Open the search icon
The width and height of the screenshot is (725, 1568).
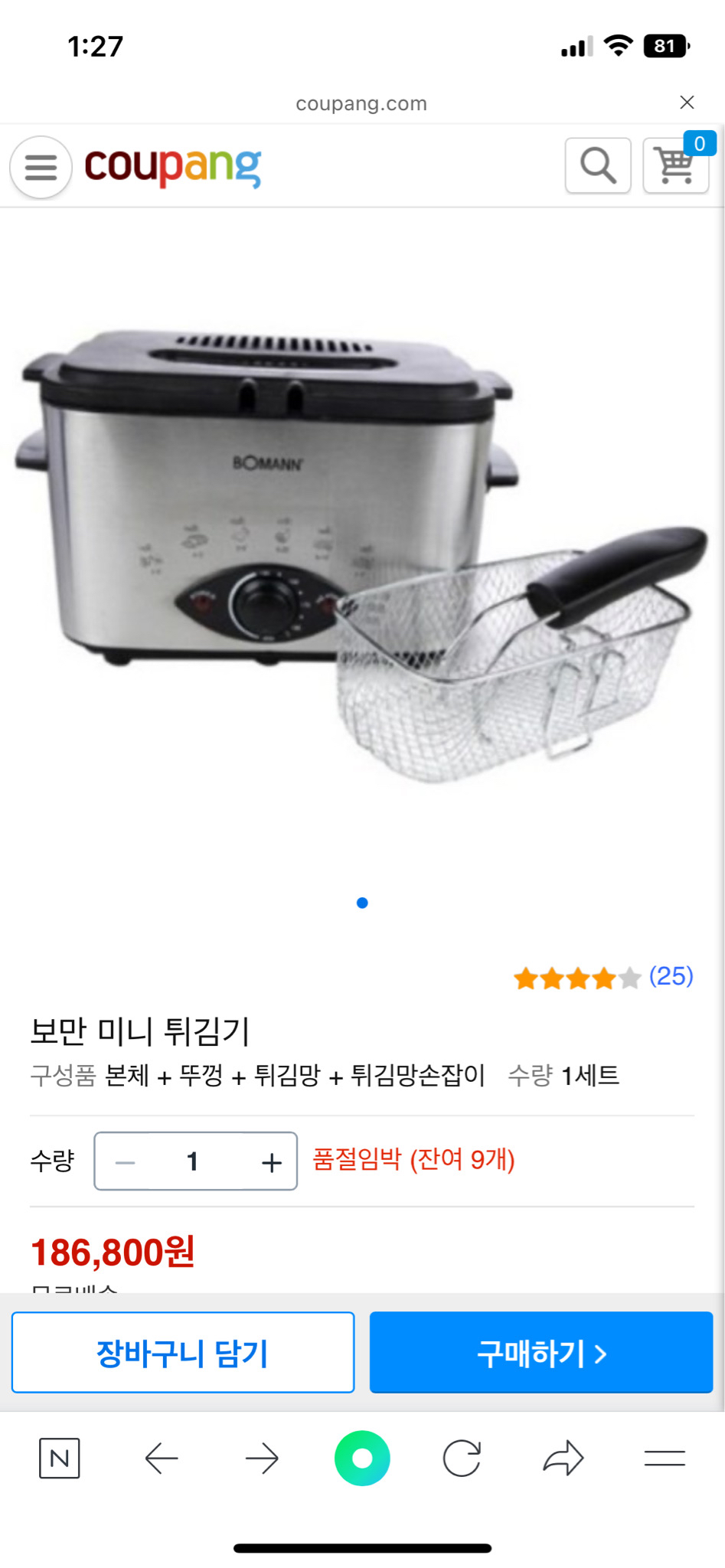598,166
